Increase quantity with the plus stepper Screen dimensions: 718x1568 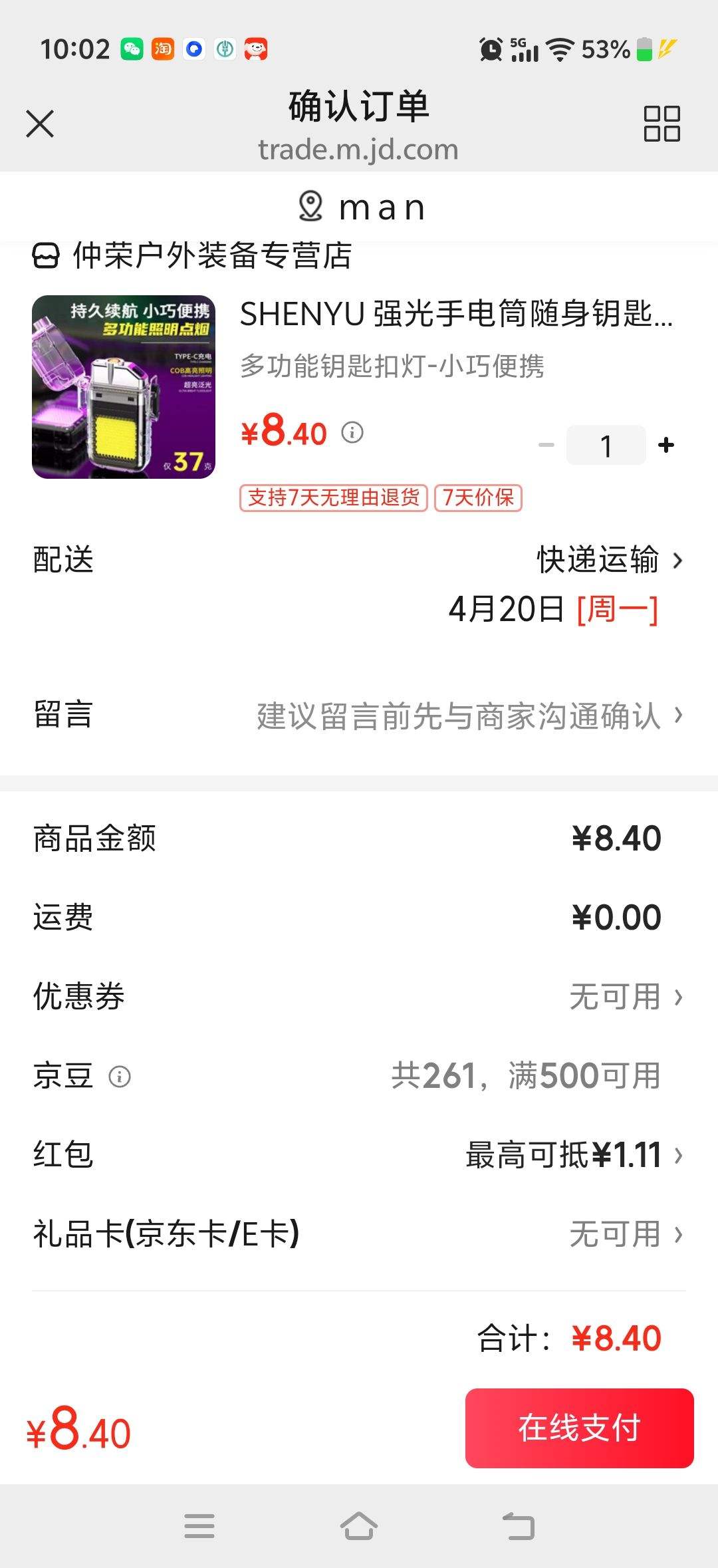[x=665, y=444]
